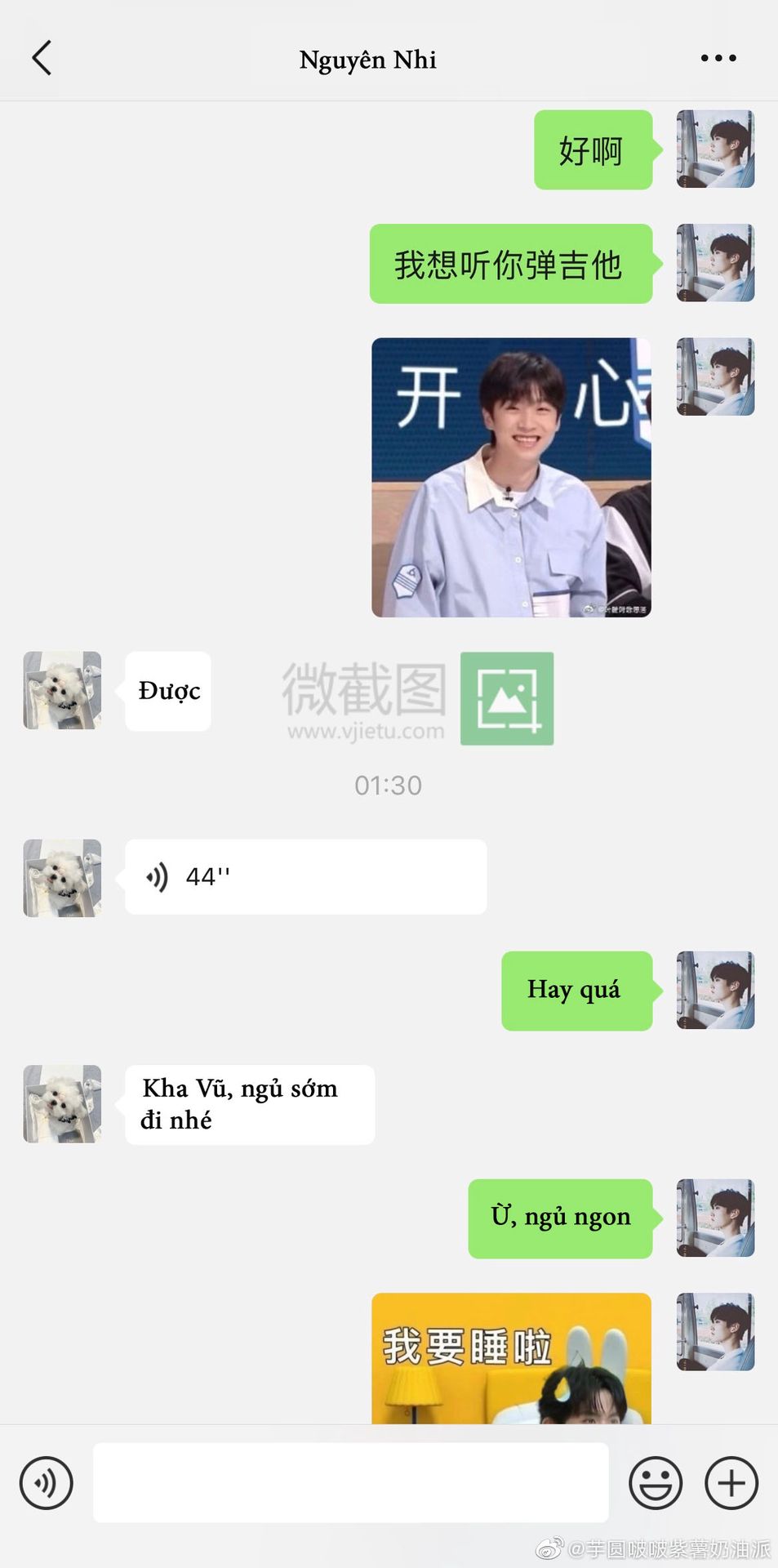Screen dimensions: 778x1568
Task: Play the 44-second voice message
Action: click(x=305, y=877)
